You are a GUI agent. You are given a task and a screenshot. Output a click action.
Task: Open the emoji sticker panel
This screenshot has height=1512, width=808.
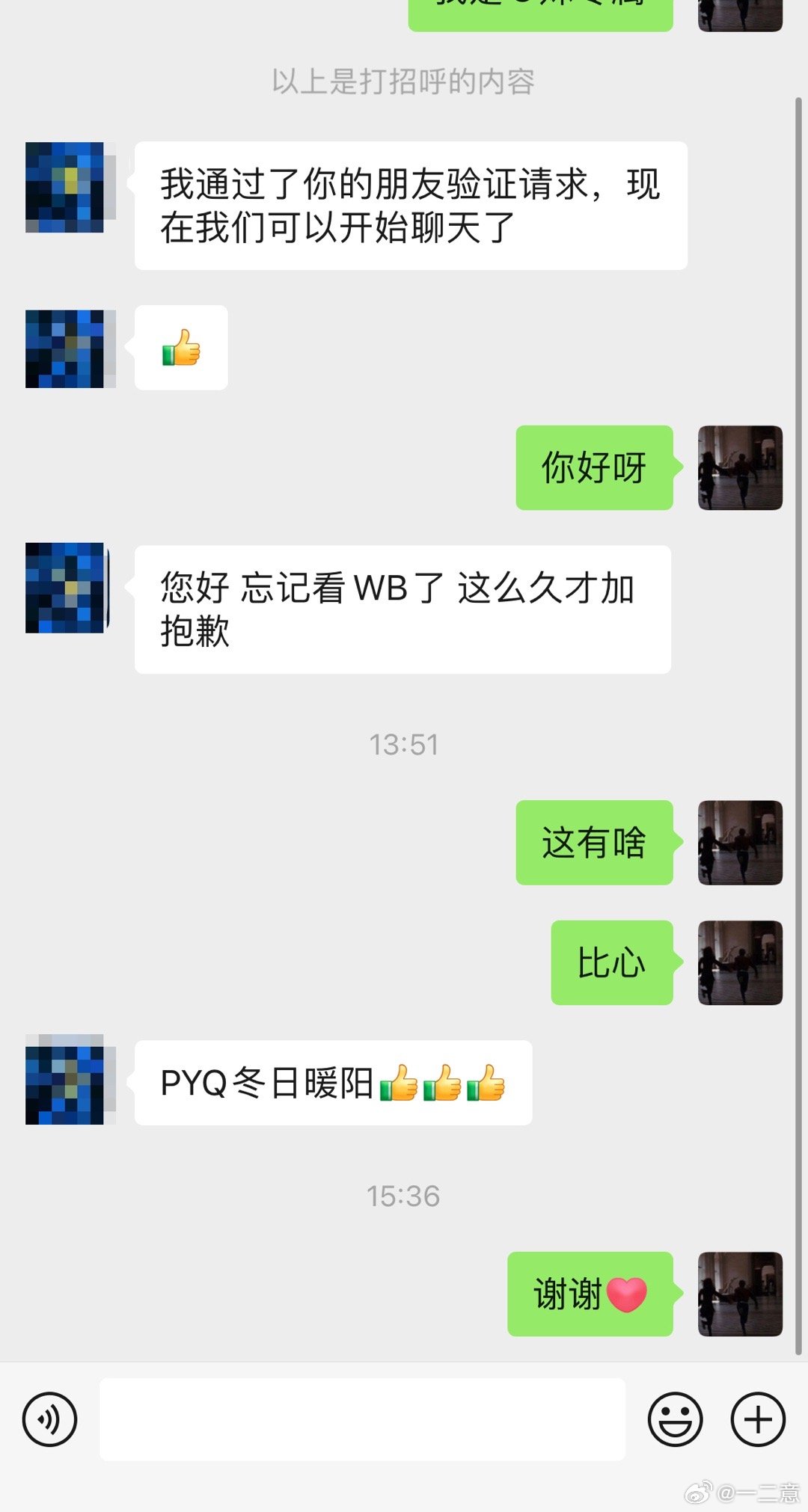point(675,1419)
